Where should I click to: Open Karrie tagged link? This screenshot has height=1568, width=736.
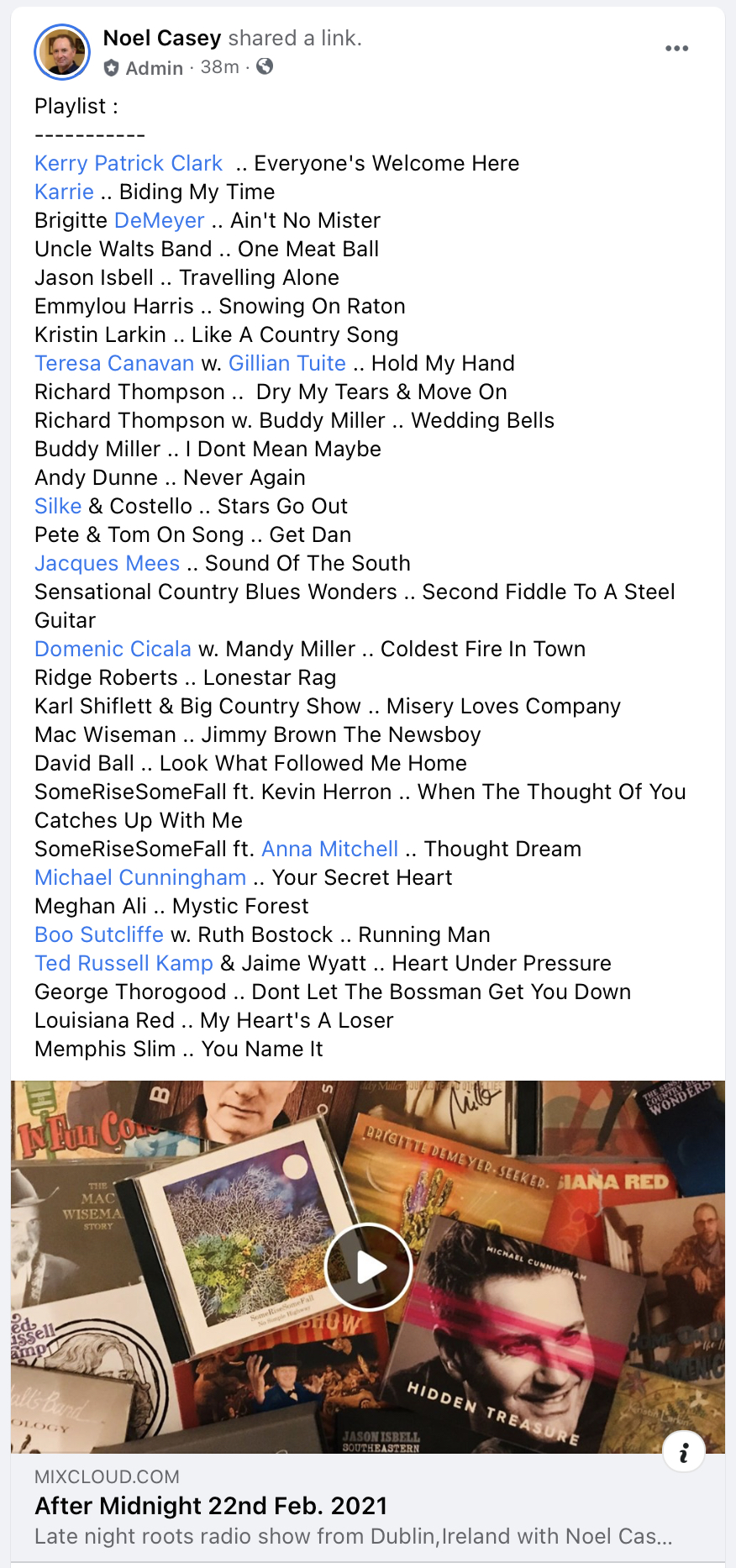coord(64,192)
